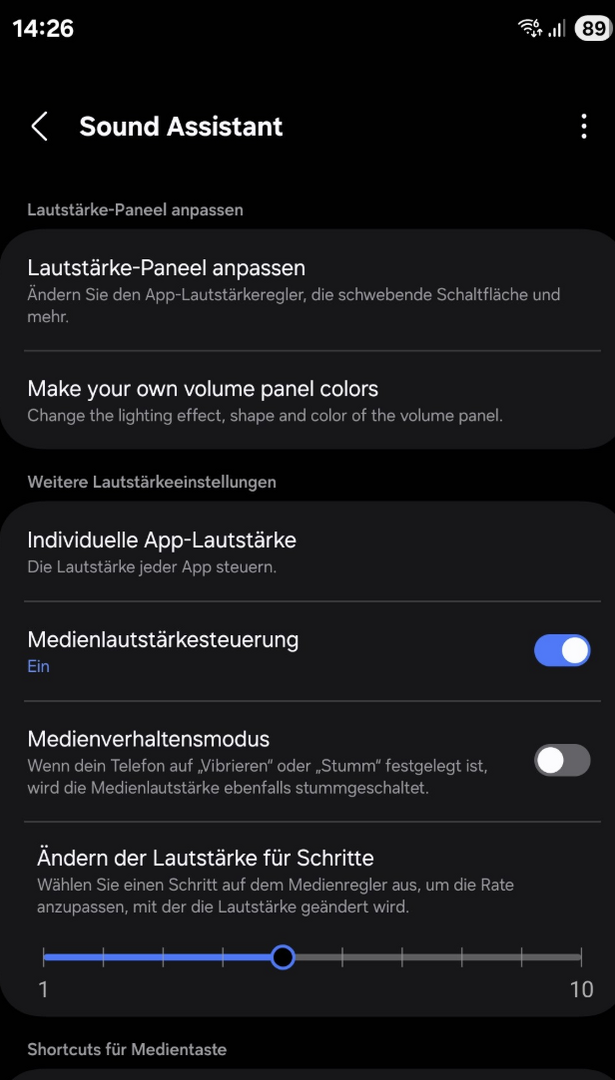
Task: Turn off the Medienlautstärkesteuerung switch
Action: tap(562, 651)
